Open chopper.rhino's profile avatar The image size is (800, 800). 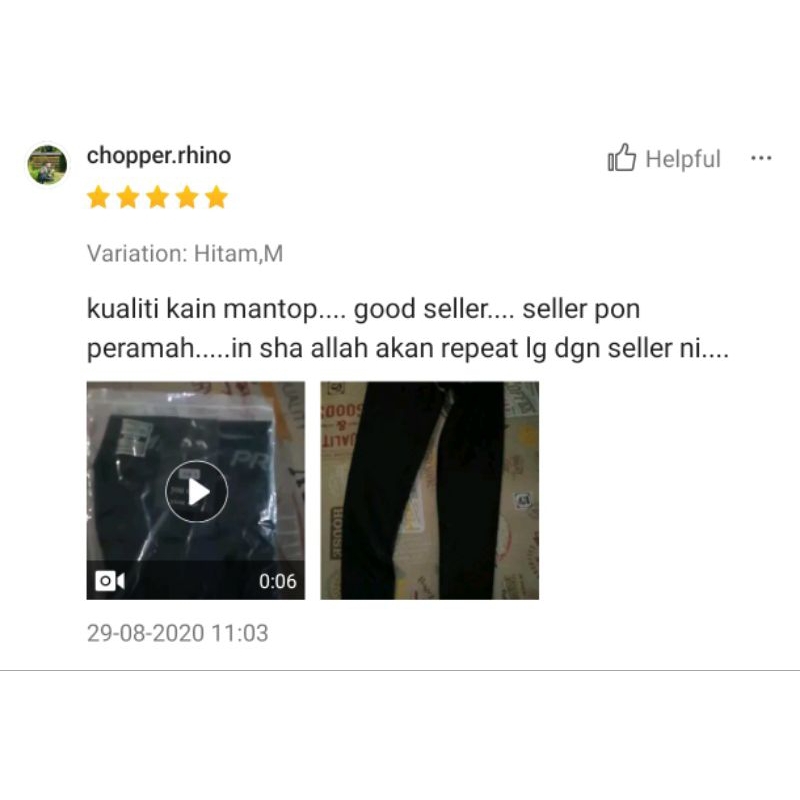click(47, 165)
